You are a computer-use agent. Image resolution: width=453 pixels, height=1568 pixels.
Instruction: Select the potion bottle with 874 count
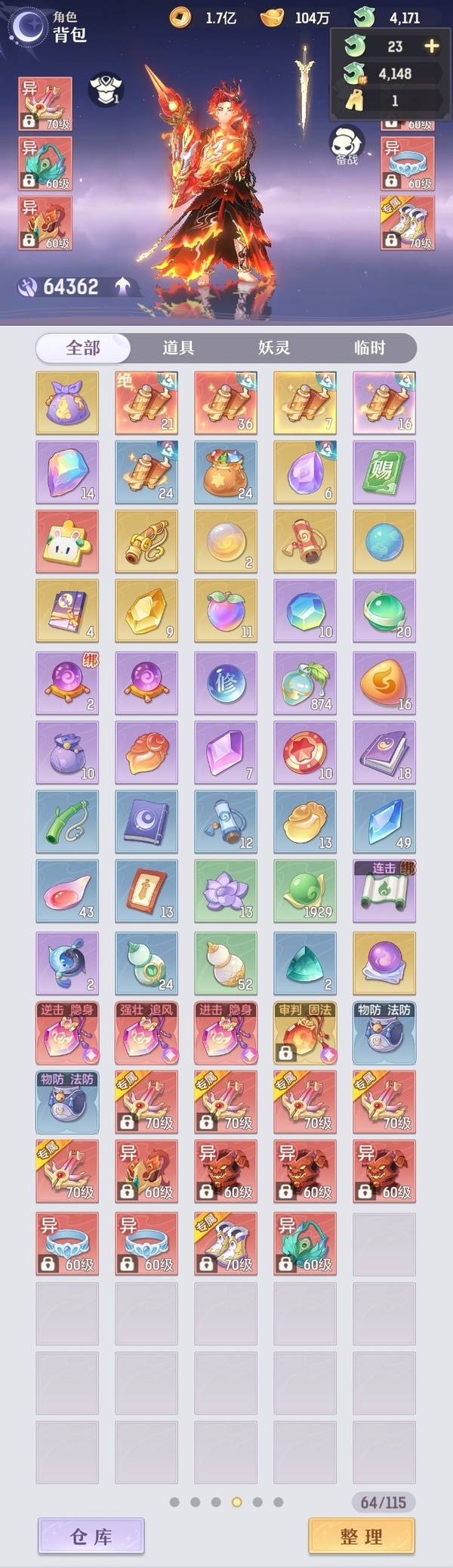pyautogui.click(x=304, y=682)
